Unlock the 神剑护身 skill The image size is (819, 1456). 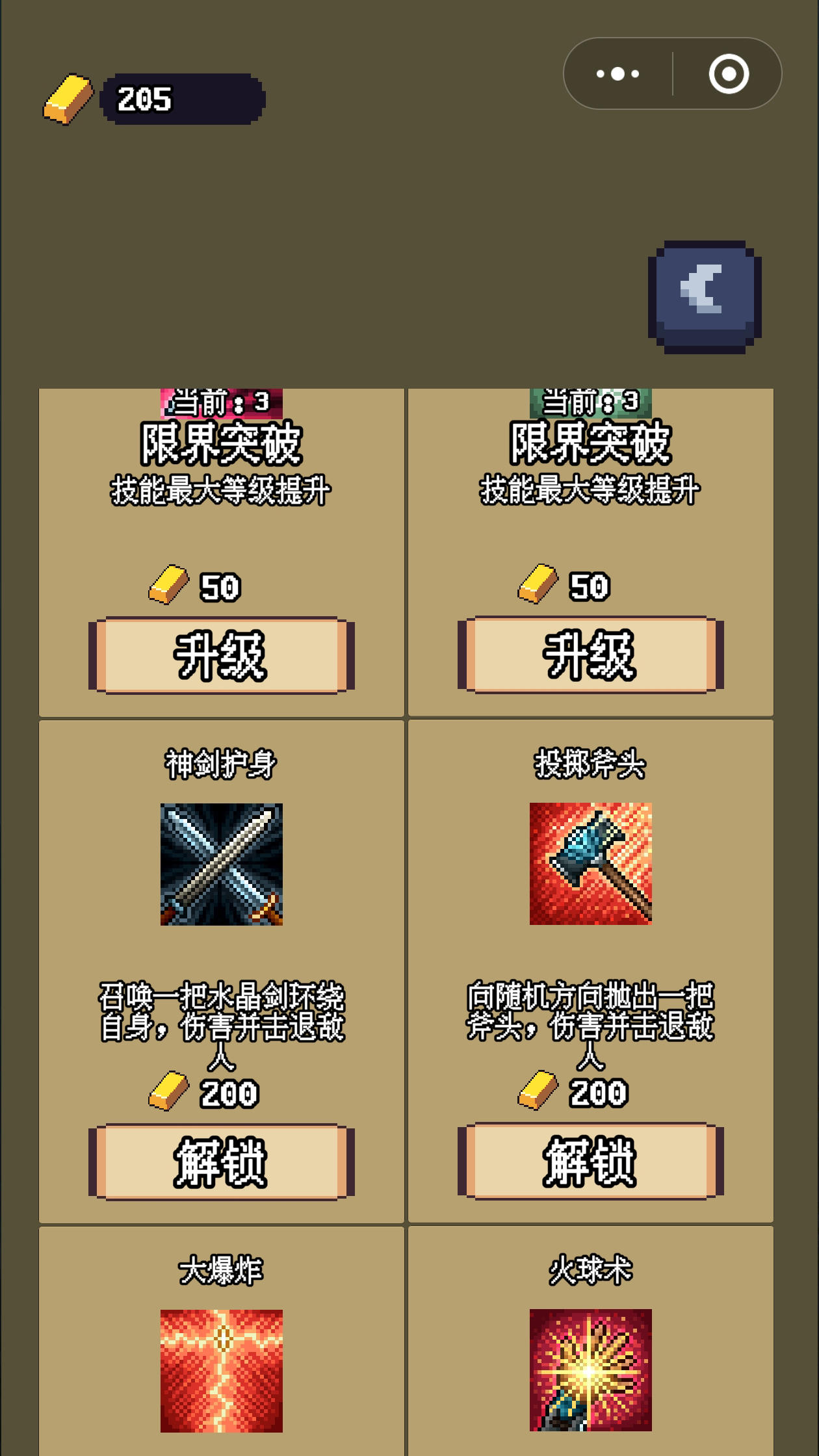click(221, 1162)
